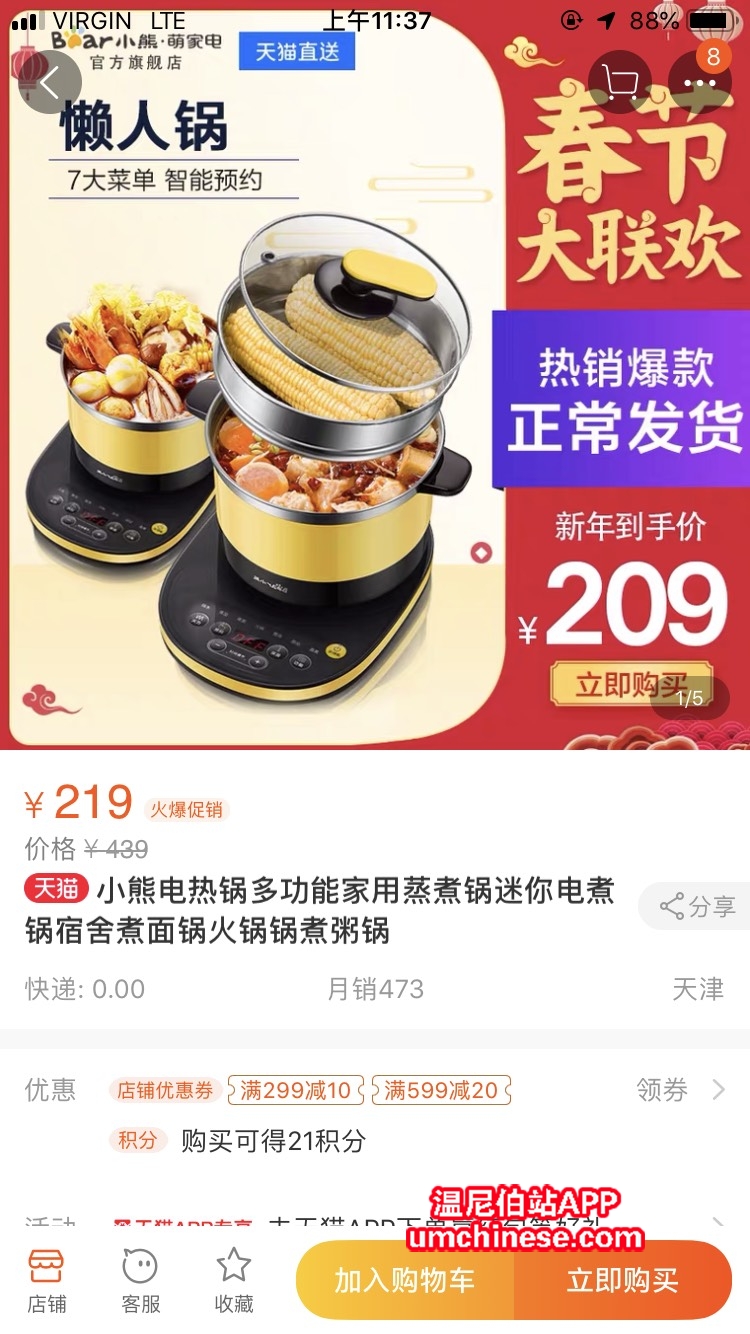The height and width of the screenshot is (1334, 750).
Task: Contact 客服 customer service
Action: [140, 1280]
